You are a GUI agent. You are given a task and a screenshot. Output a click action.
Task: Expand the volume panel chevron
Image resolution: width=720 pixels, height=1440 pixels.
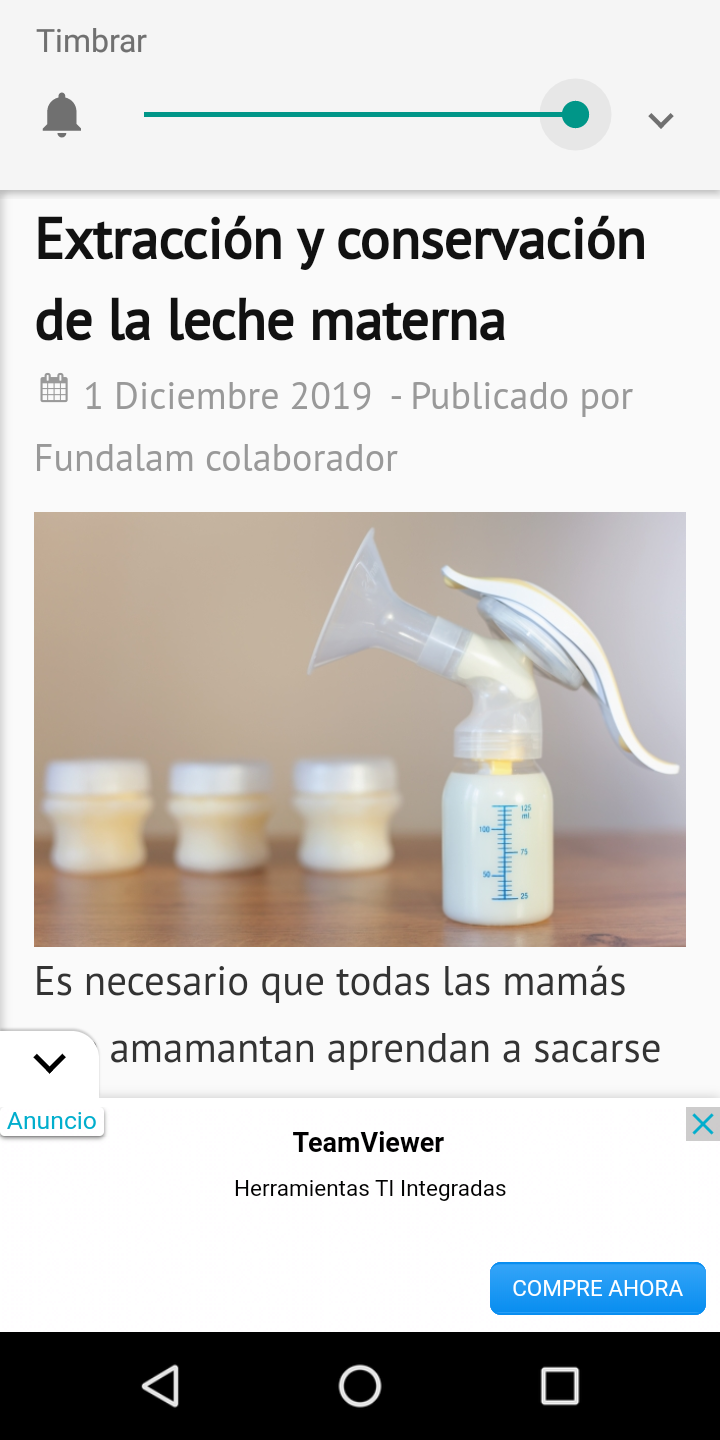coord(660,120)
